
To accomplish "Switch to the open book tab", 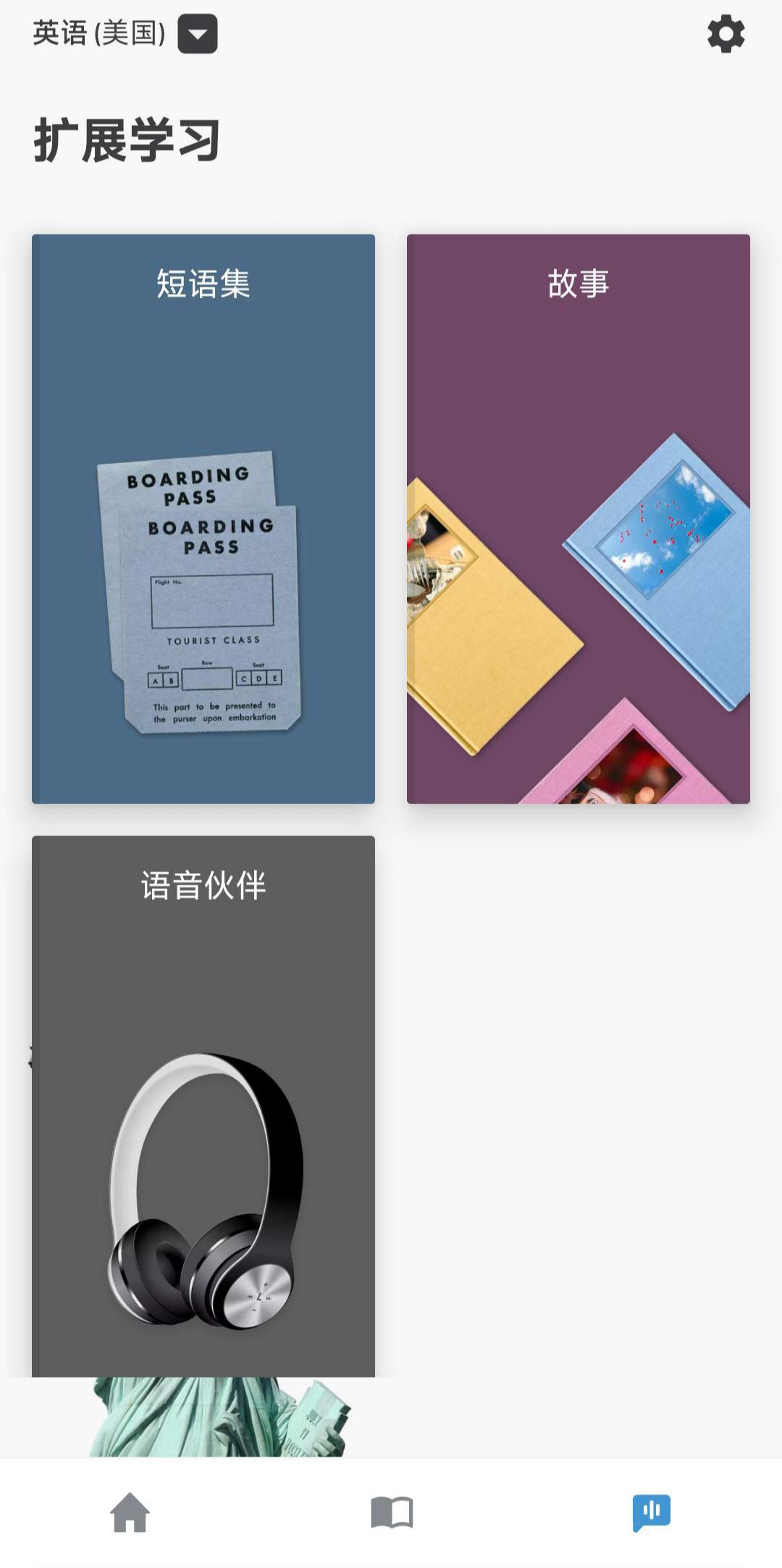I will [x=391, y=1512].
